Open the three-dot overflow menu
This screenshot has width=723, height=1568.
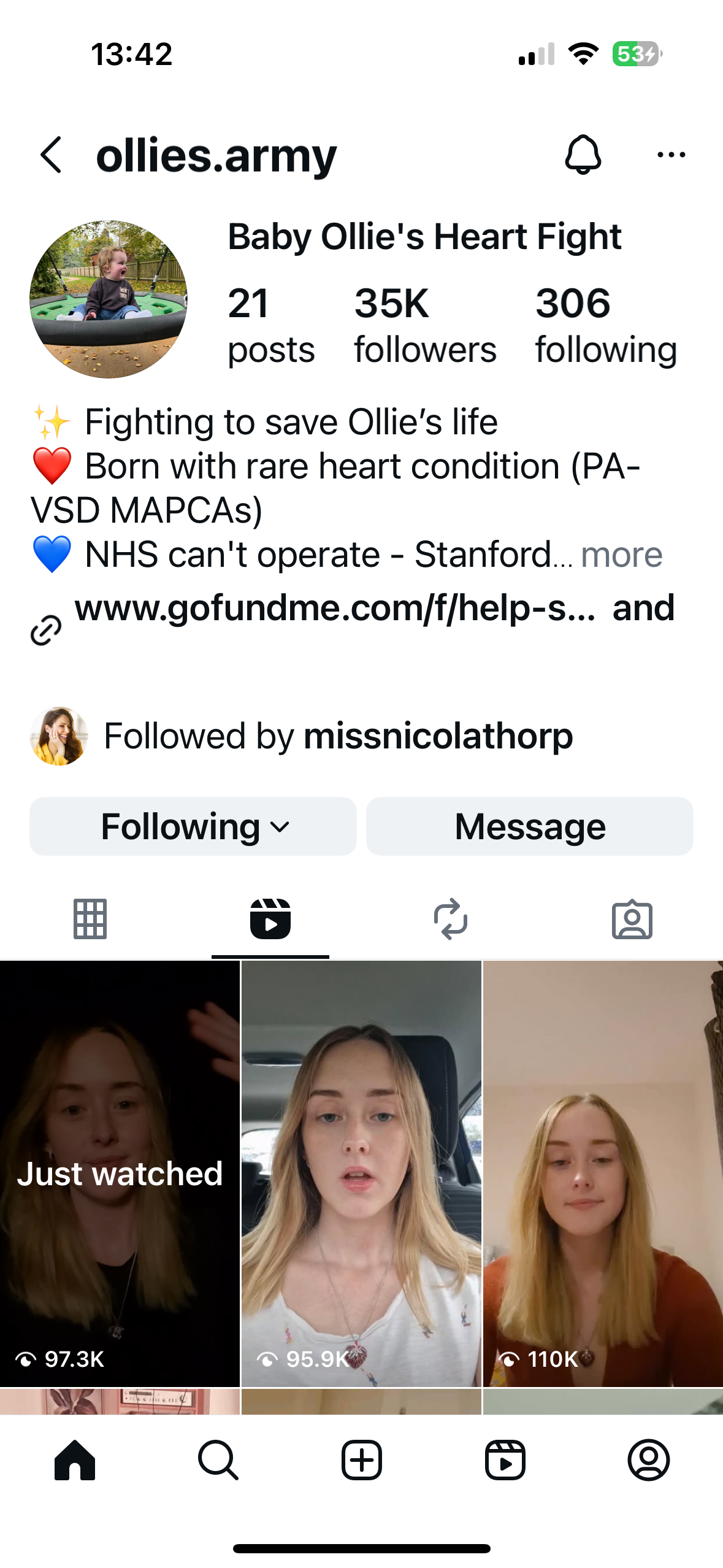tap(671, 155)
